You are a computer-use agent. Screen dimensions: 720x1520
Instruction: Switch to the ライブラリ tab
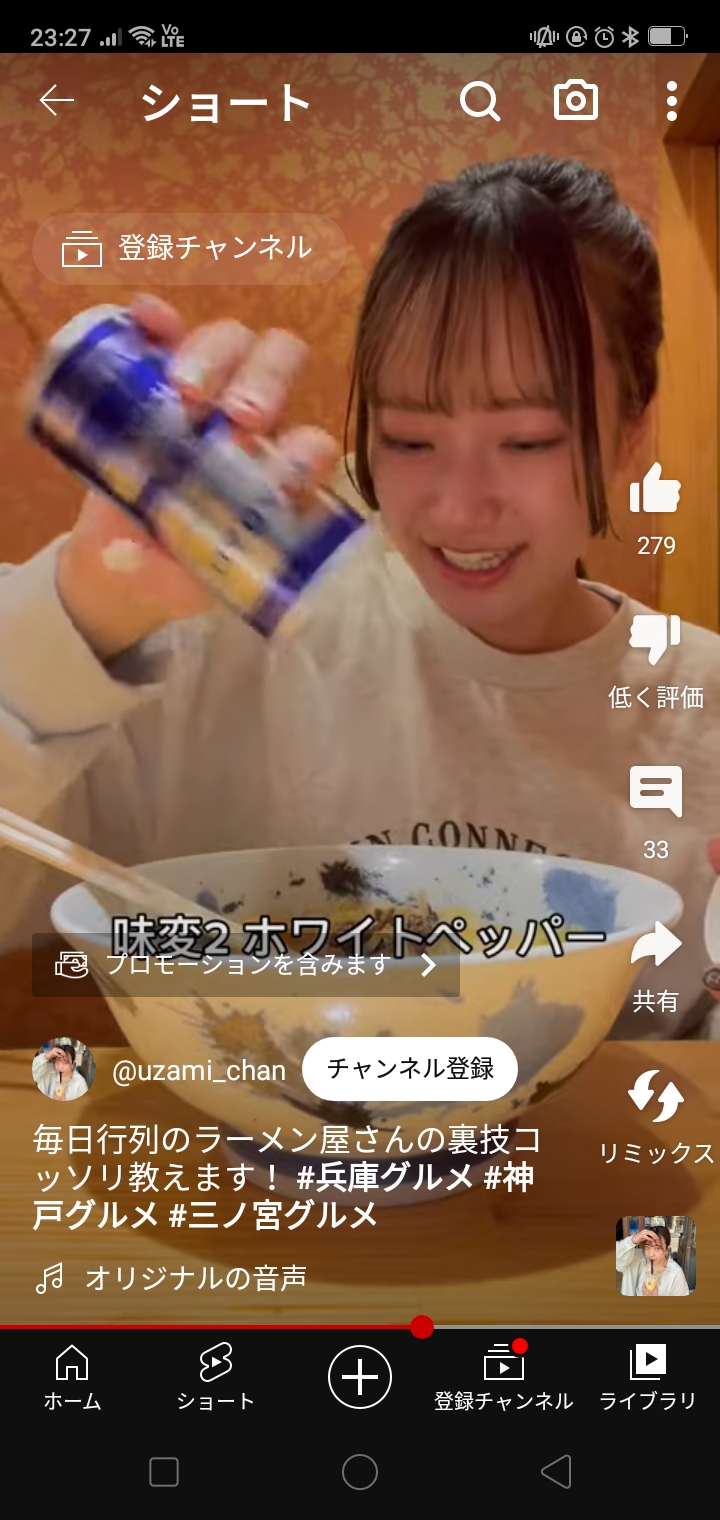[647, 1377]
